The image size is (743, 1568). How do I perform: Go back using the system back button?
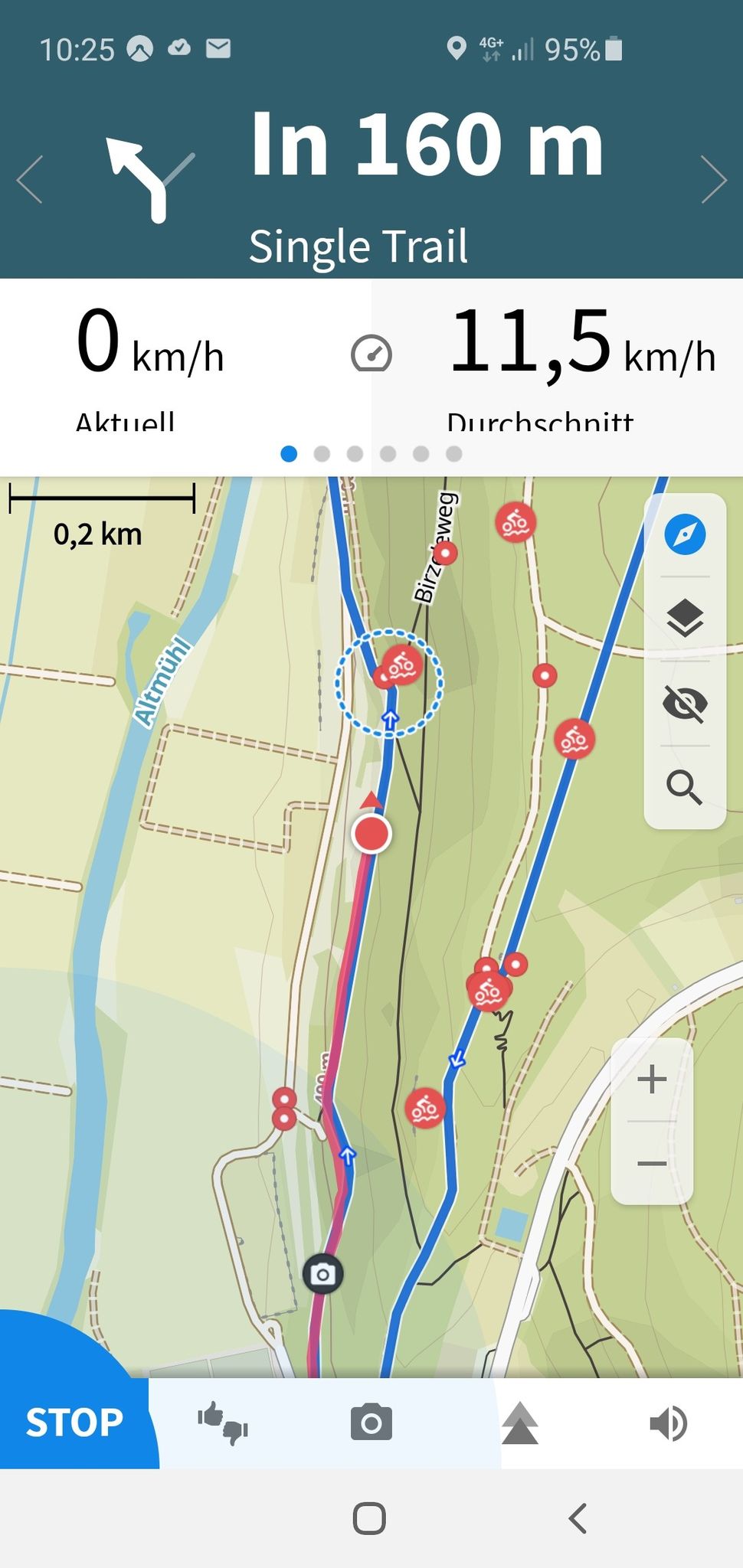click(578, 1518)
